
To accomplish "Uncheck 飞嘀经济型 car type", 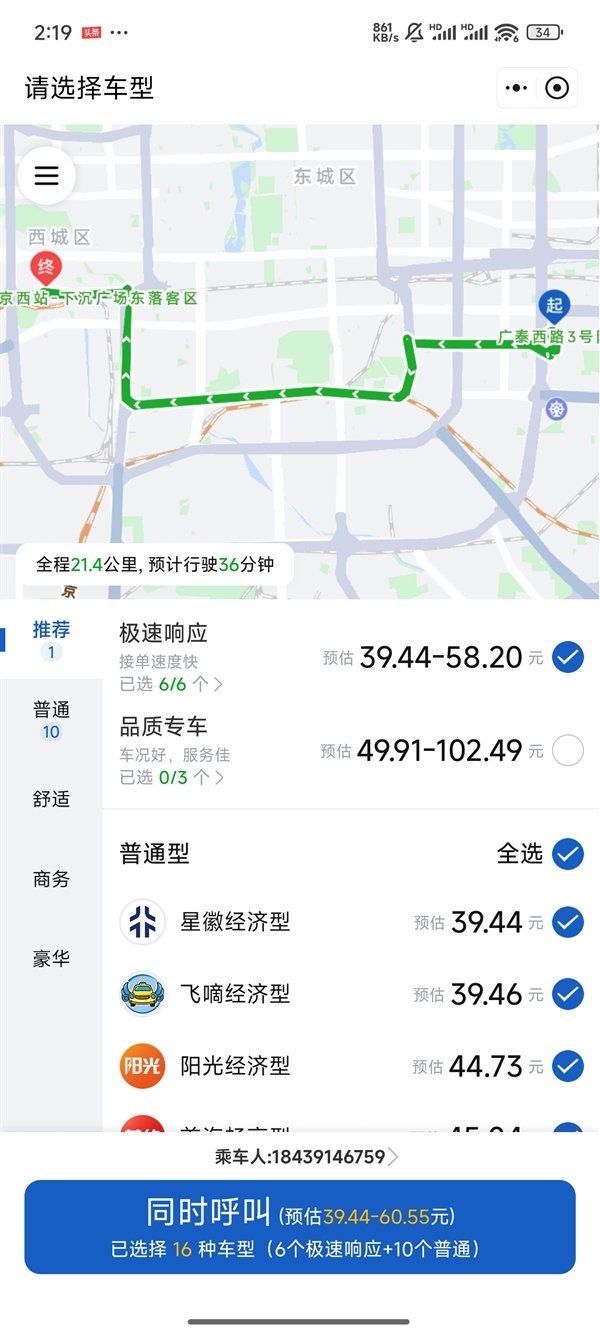I will point(567,994).
